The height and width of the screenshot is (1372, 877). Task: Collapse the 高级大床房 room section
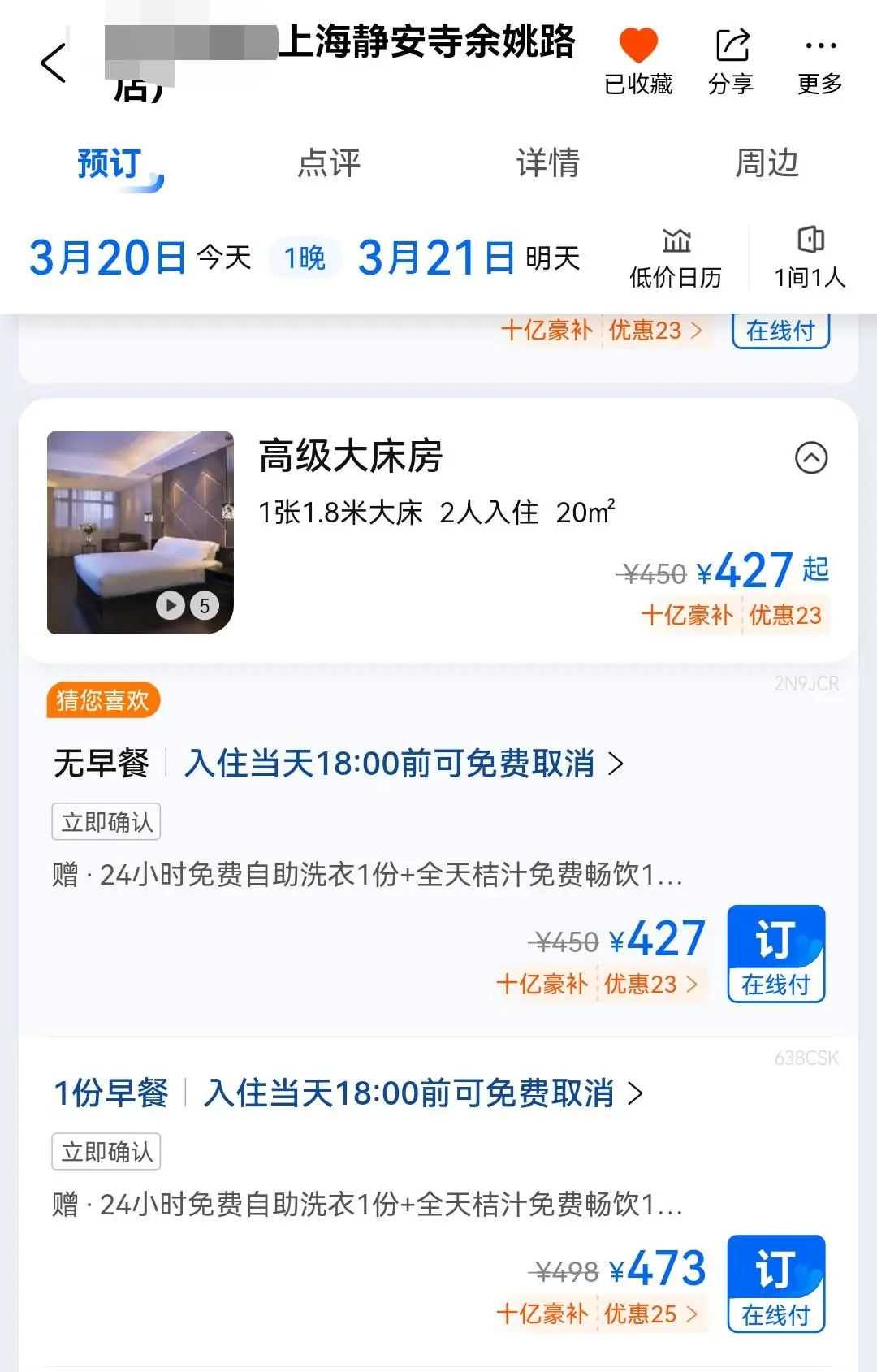tap(810, 458)
